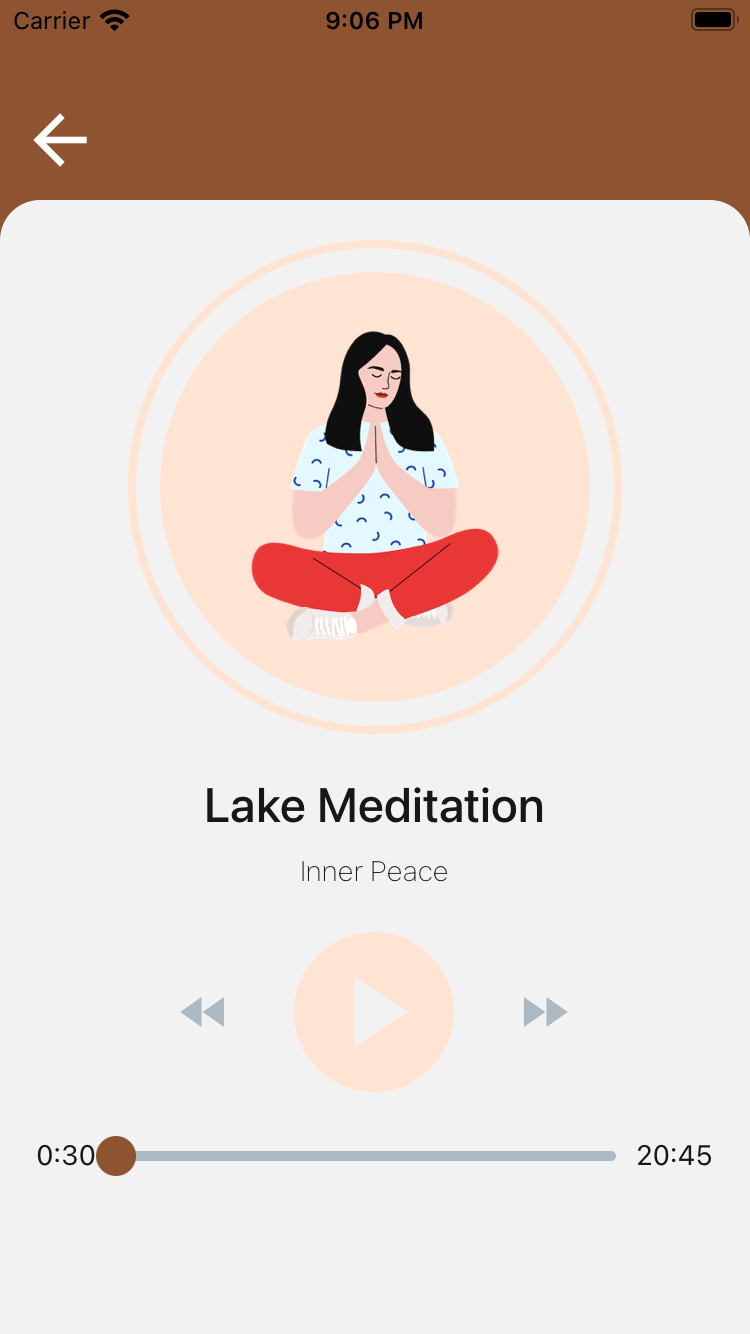Fast-forward the meditation audio
The width and height of the screenshot is (750, 1334).
tap(545, 1012)
